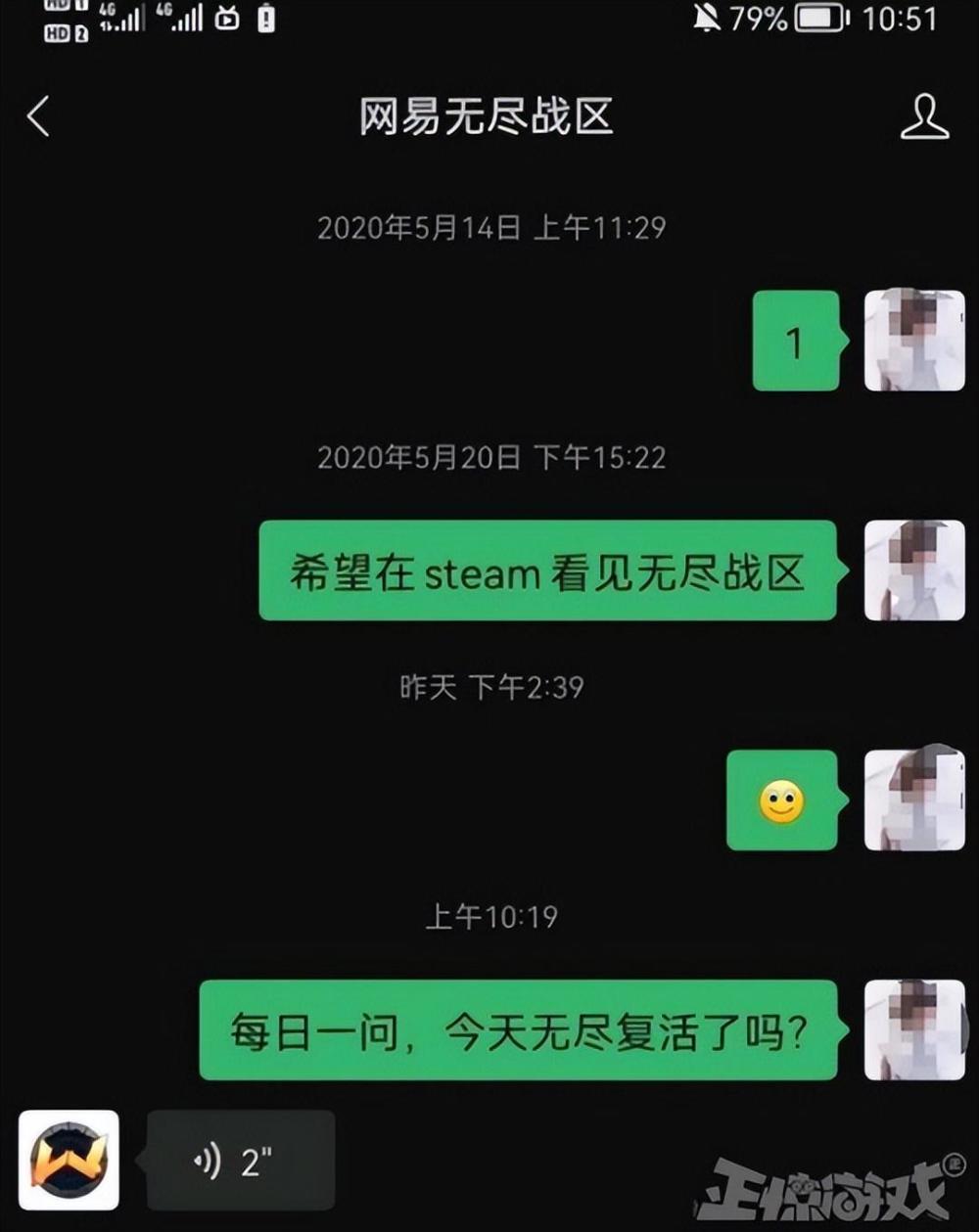This screenshot has width=979, height=1232.
Task: Tap my avatar beside the "1" message
Action: (913, 341)
